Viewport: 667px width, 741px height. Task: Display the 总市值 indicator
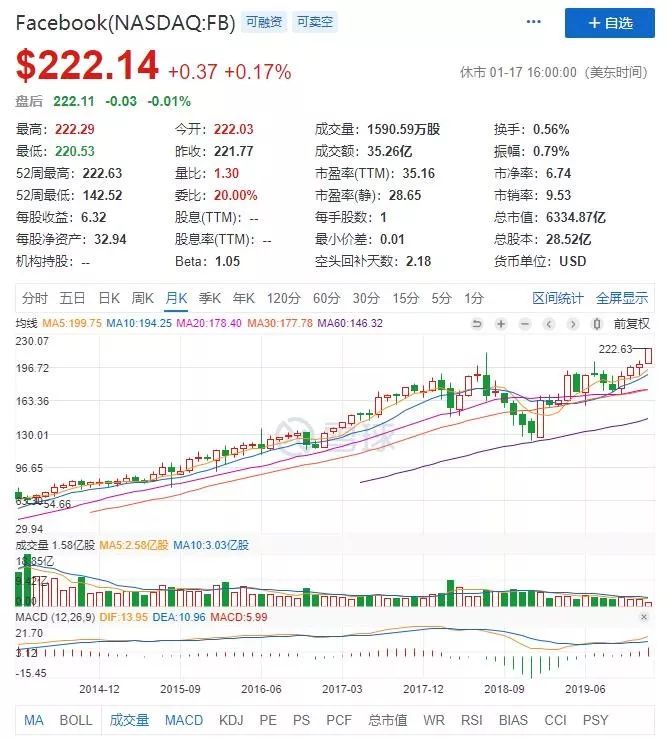pos(387,720)
